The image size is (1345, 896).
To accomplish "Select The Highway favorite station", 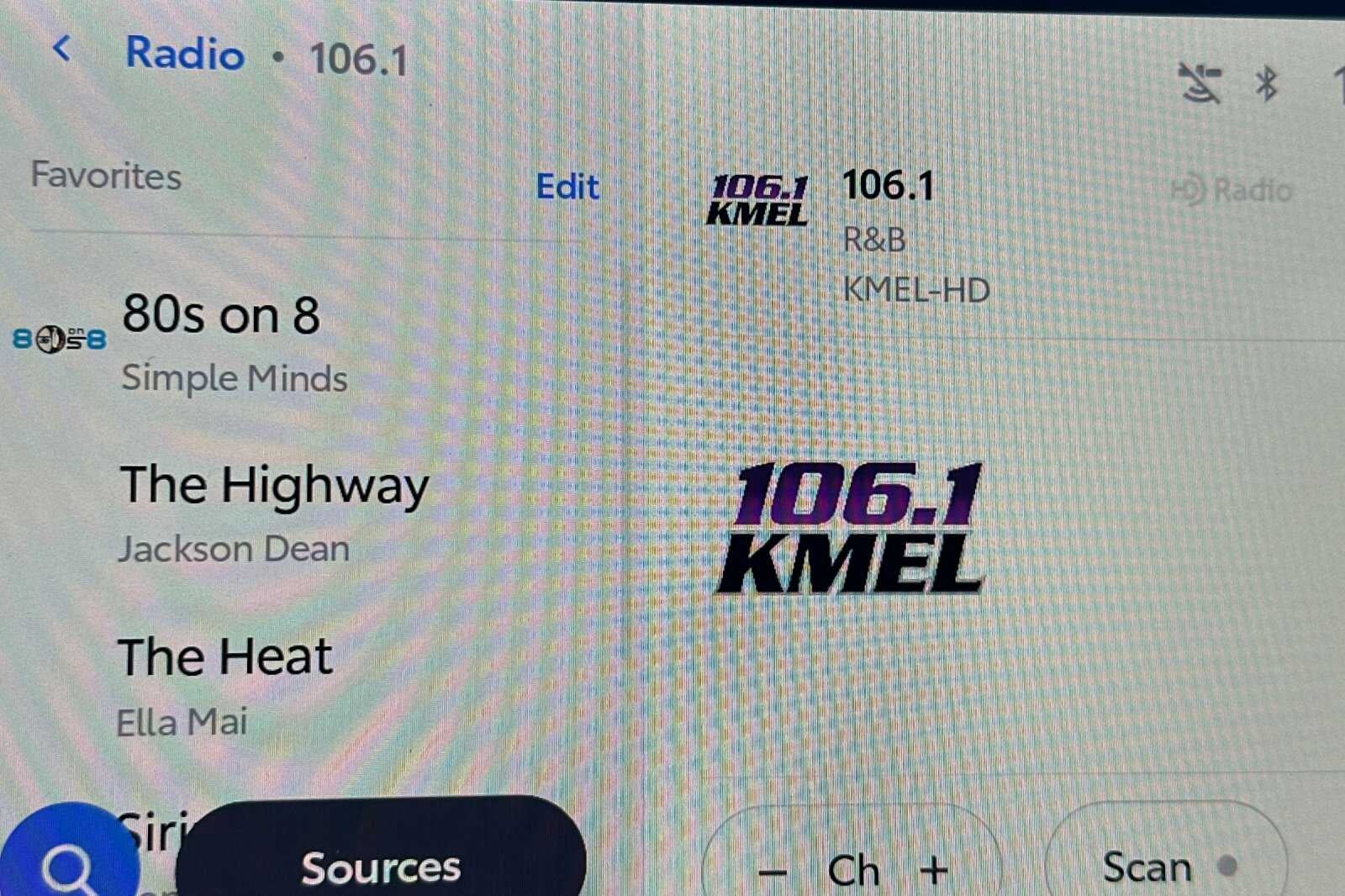I will tap(273, 511).
